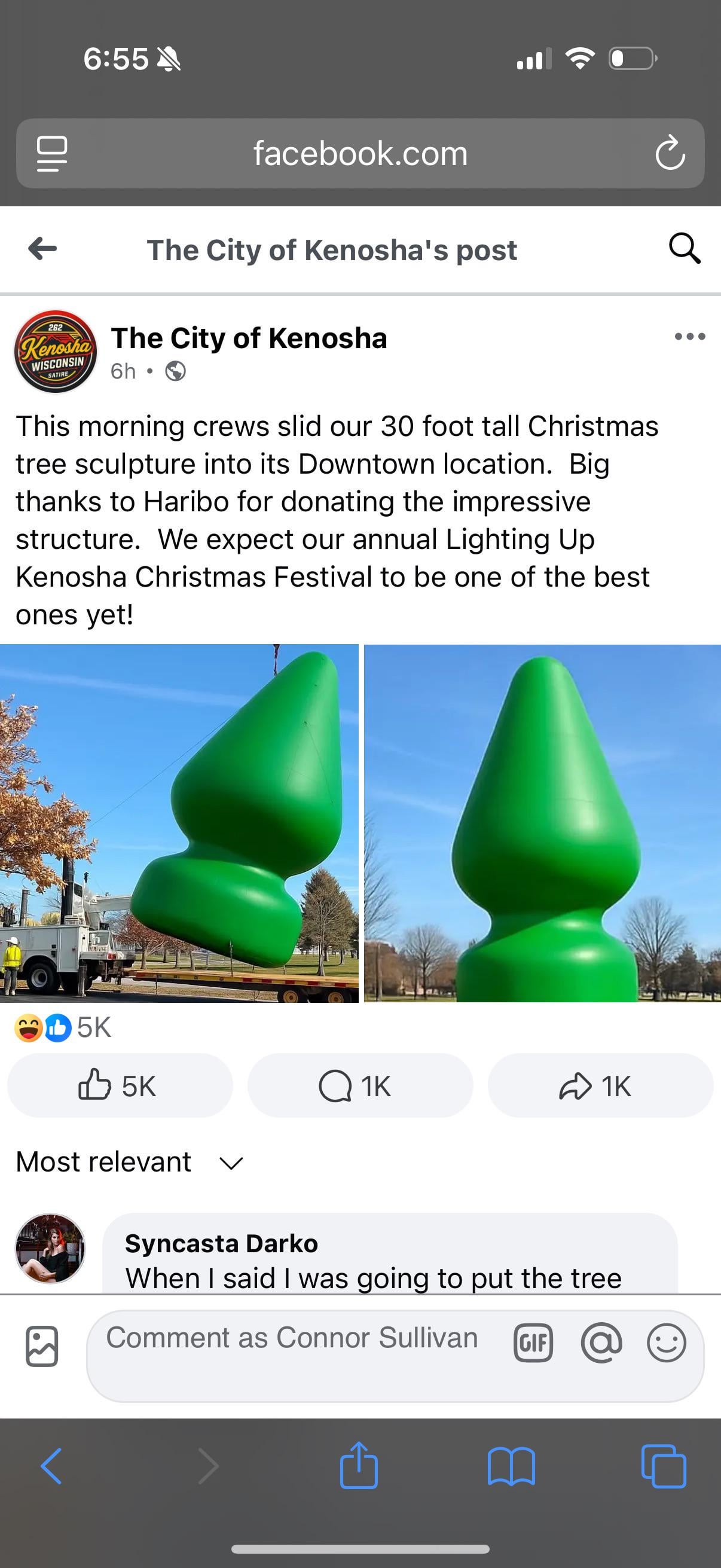
Task: Mention someone with the @ icon
Action: pos(601,1343)
